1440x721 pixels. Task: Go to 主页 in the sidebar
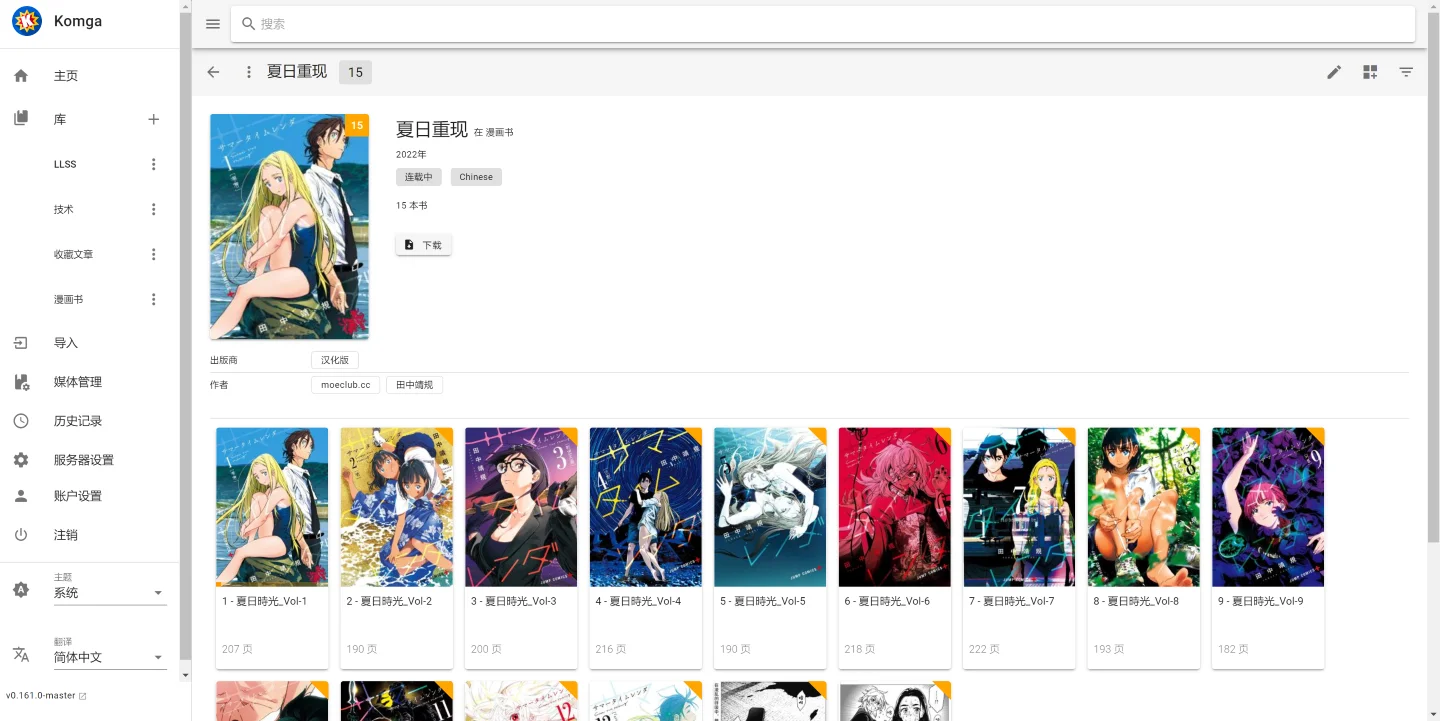click(x=66, y=76)
